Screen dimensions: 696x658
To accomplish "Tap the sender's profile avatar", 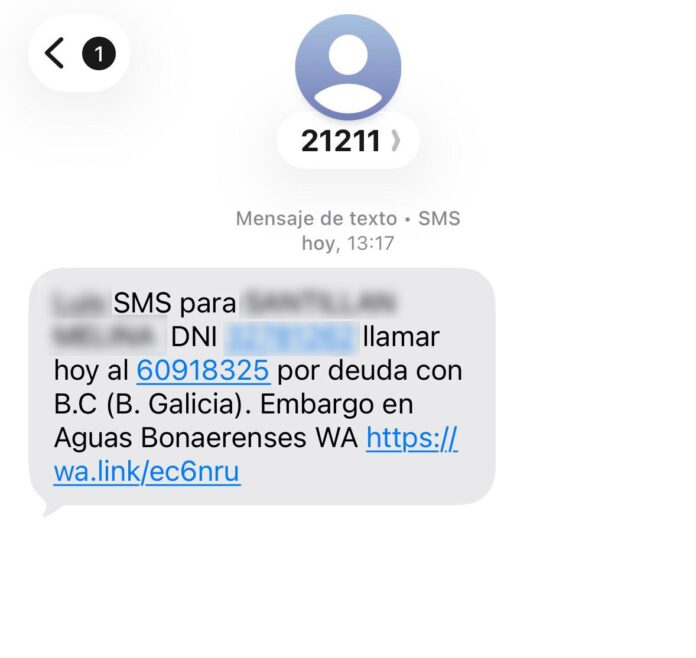I will pos(348,67).
